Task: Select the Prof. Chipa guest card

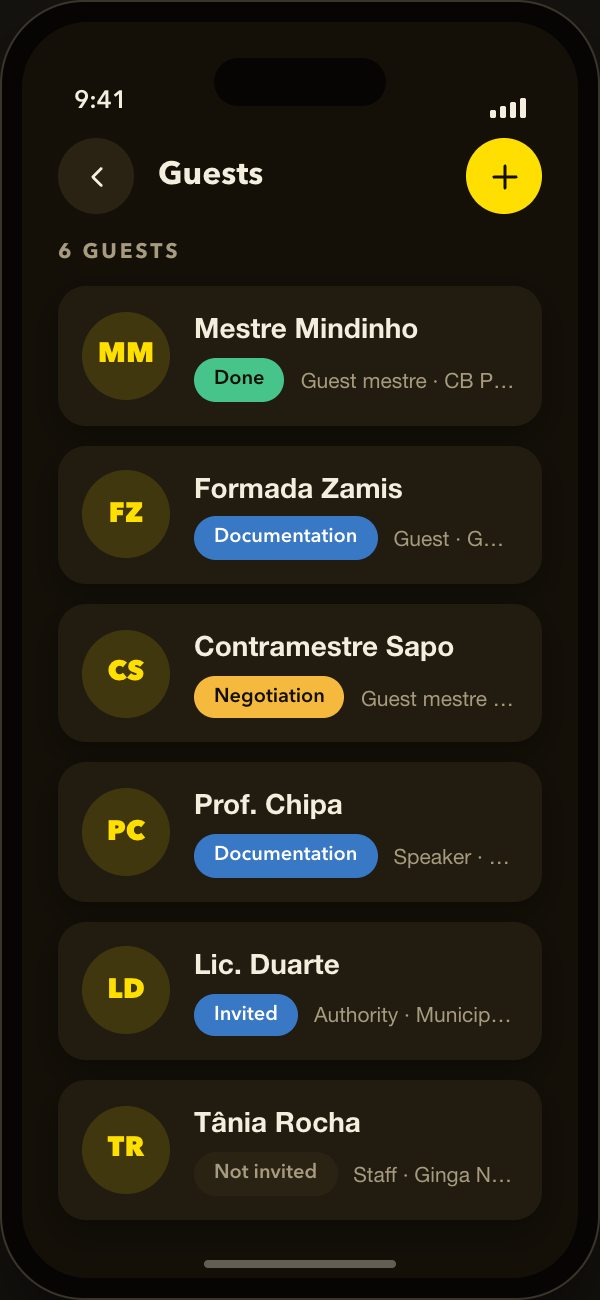Action: point(300,832)
